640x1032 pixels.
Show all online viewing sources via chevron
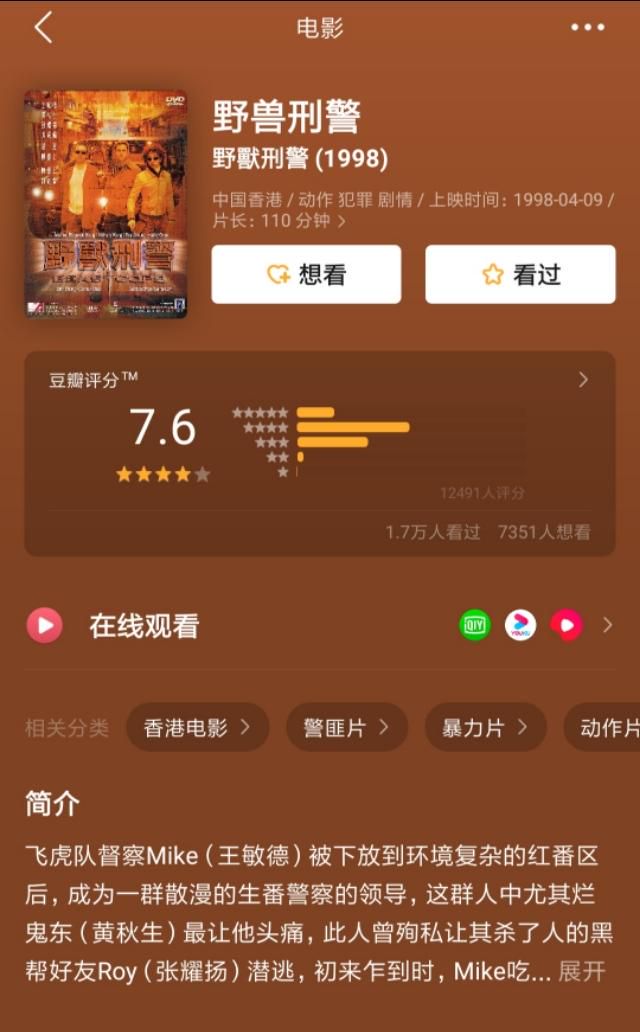(607, 625)
